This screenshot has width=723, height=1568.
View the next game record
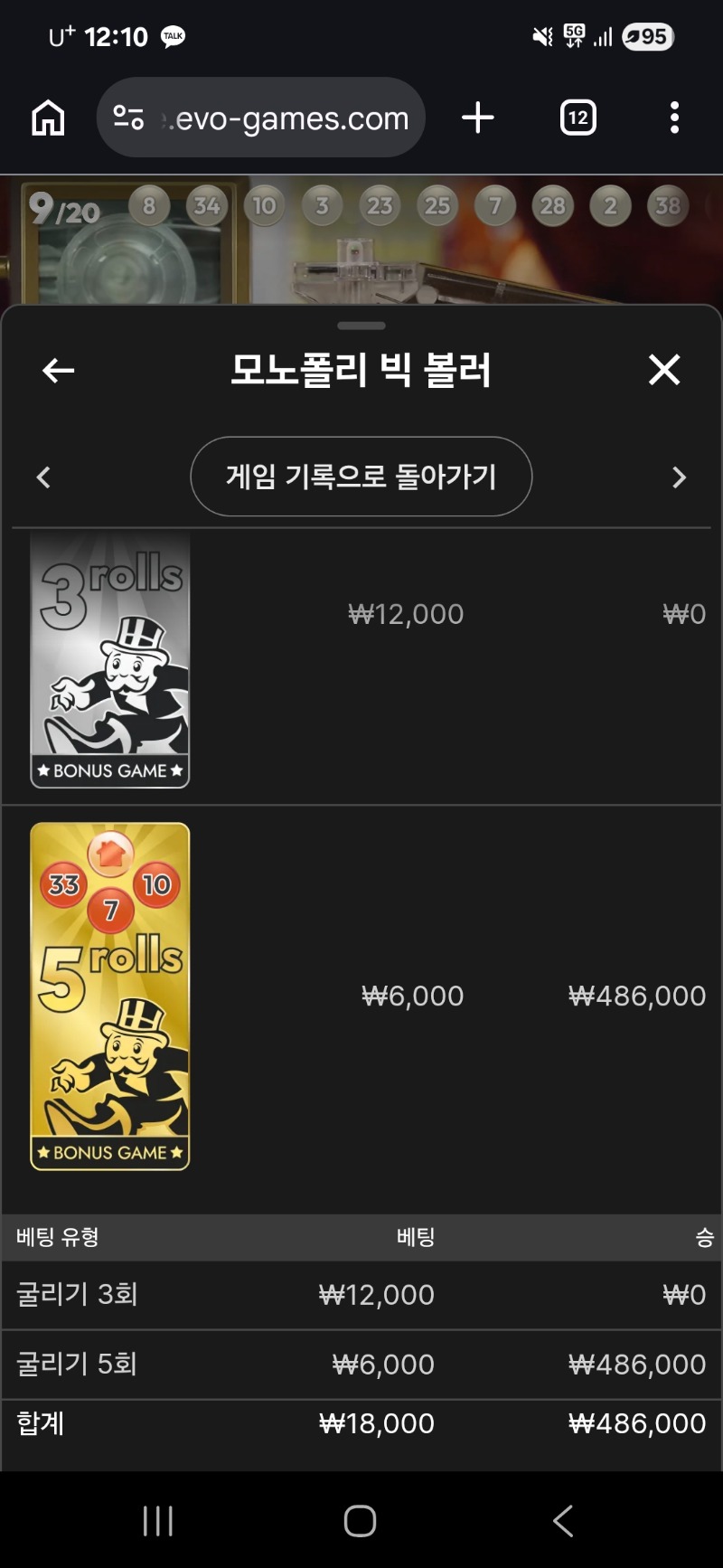click(x=680, y=477)
